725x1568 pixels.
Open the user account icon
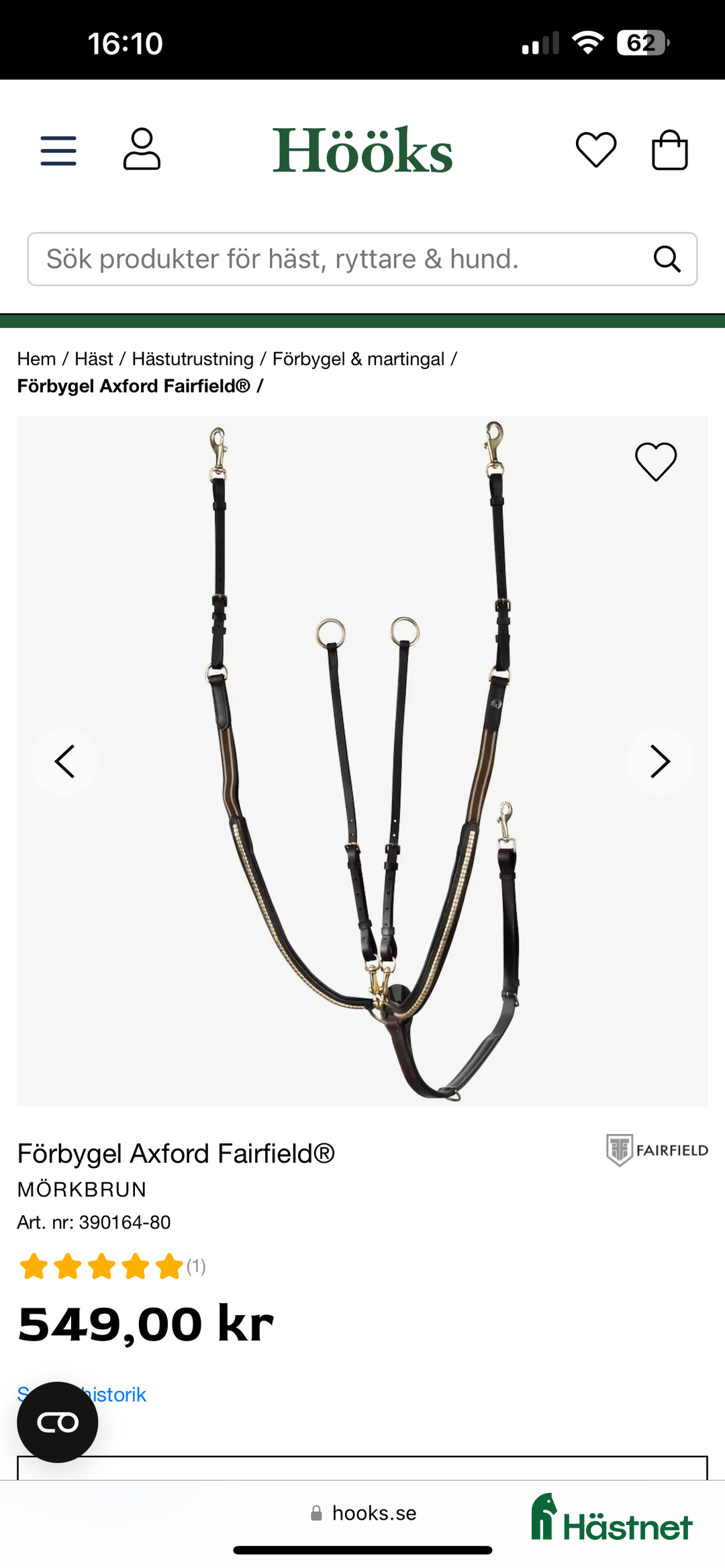[x=142, y=149]
